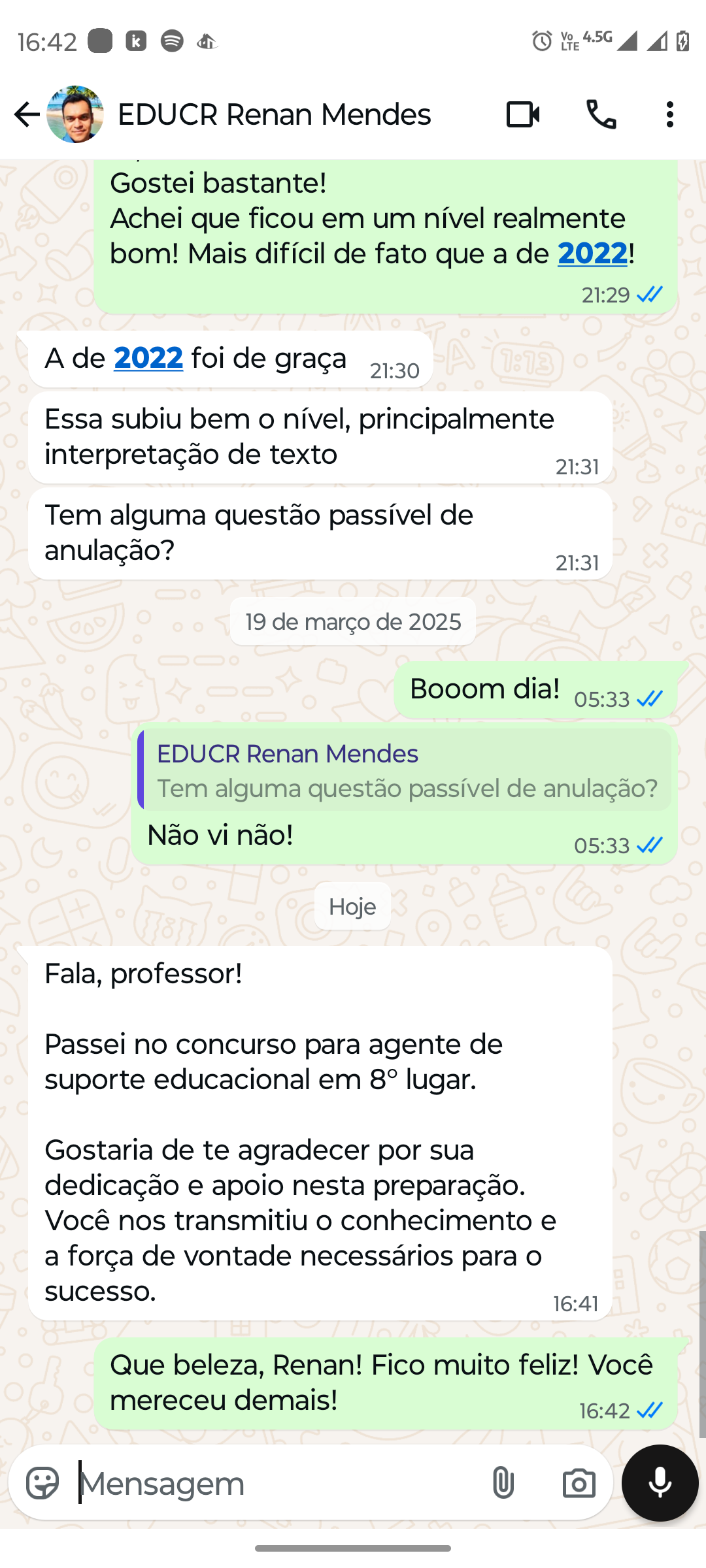The width and height of the screenshot is (706, 1568).
Task: Tap the Hoje date separator
Action: click(x=352, y=906)
